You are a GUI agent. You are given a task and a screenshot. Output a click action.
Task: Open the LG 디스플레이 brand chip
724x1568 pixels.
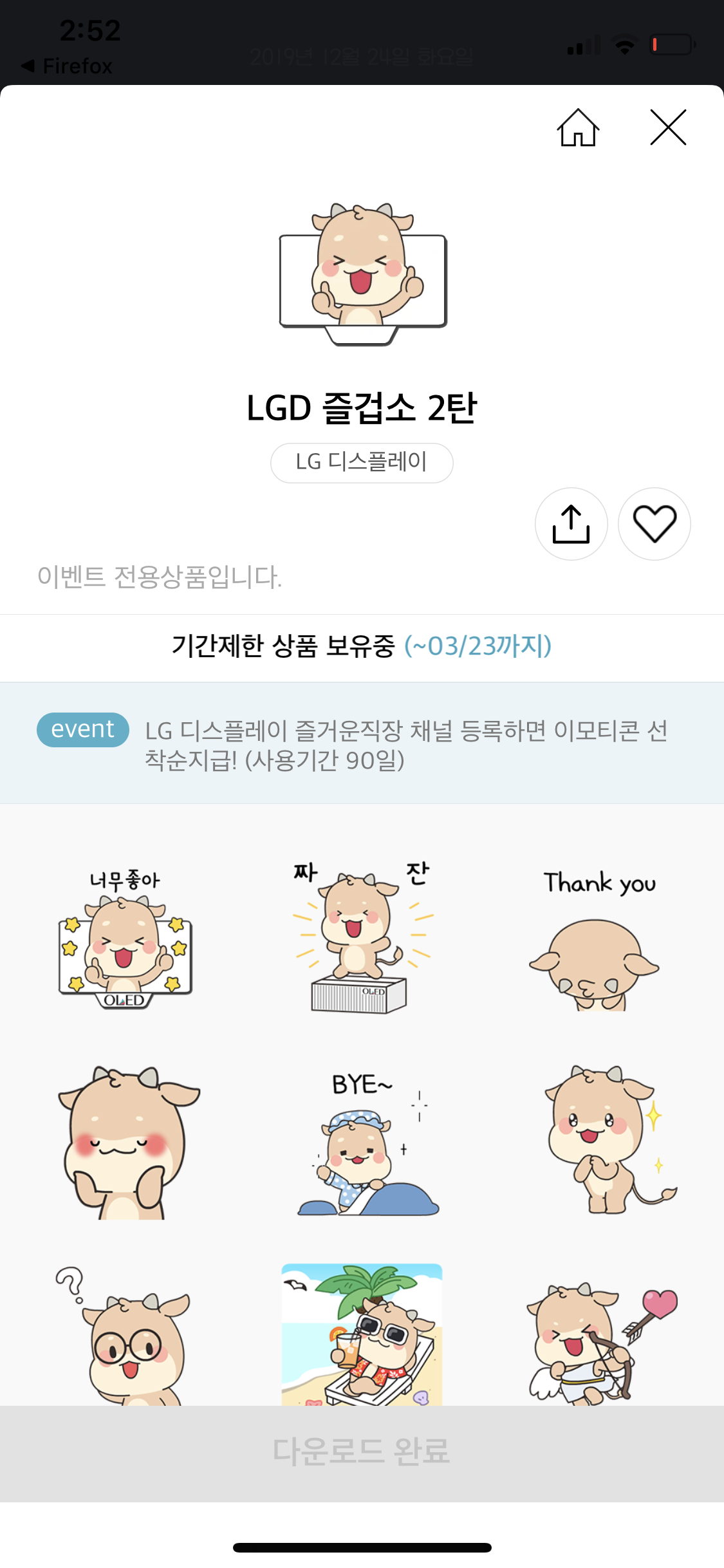362,462
